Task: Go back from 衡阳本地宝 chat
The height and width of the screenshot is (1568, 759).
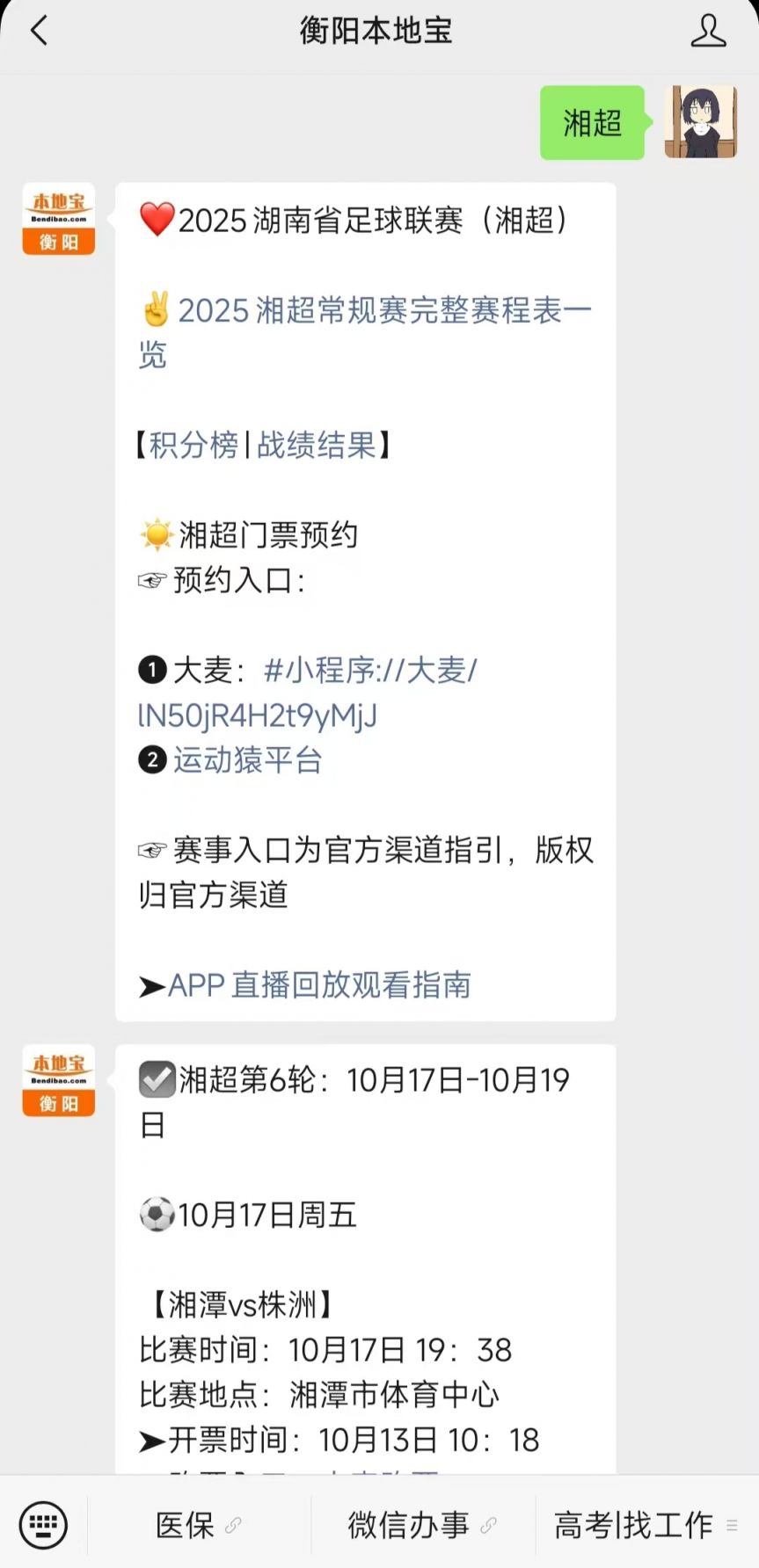Action: (x=40, y=31)
